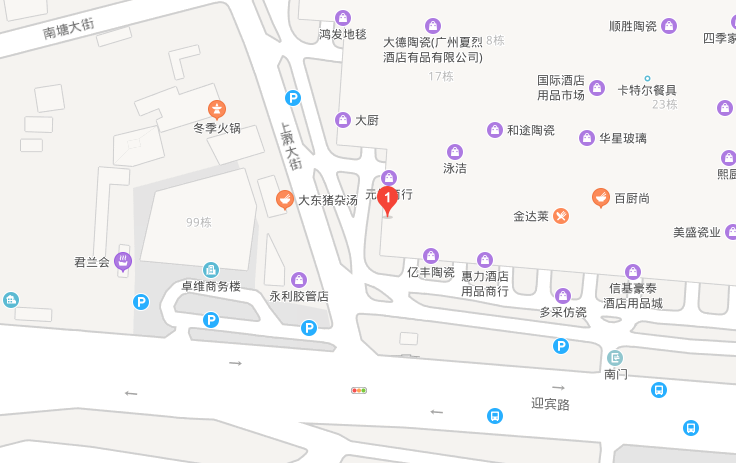The width and height of the screenshot is (736, 463).
Task: Select the 南门 gate marker
Action: pos(616,358)
